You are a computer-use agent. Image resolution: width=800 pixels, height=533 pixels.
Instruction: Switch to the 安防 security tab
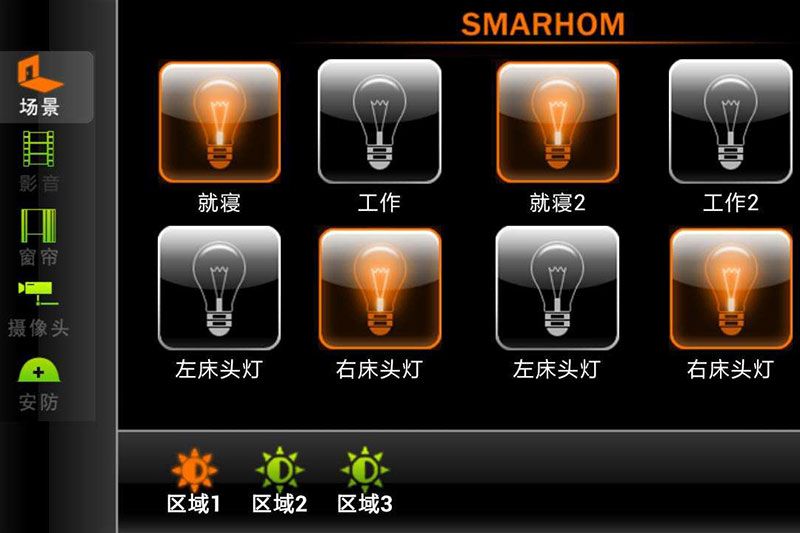40,384
